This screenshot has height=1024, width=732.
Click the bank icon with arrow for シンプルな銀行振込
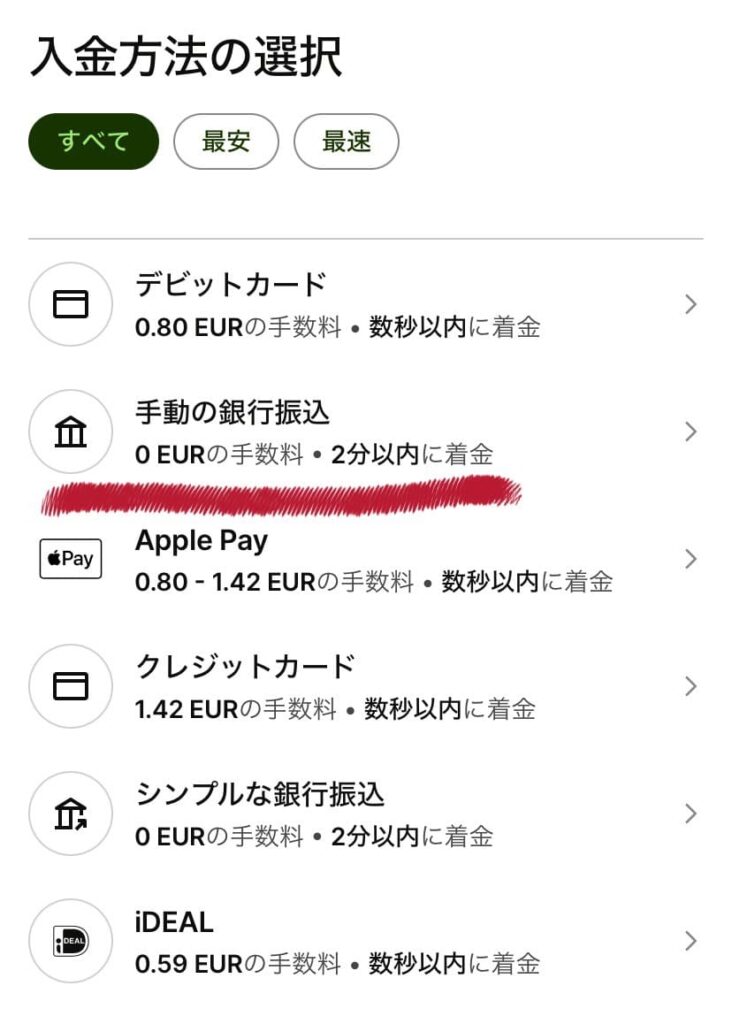(69, 814)
